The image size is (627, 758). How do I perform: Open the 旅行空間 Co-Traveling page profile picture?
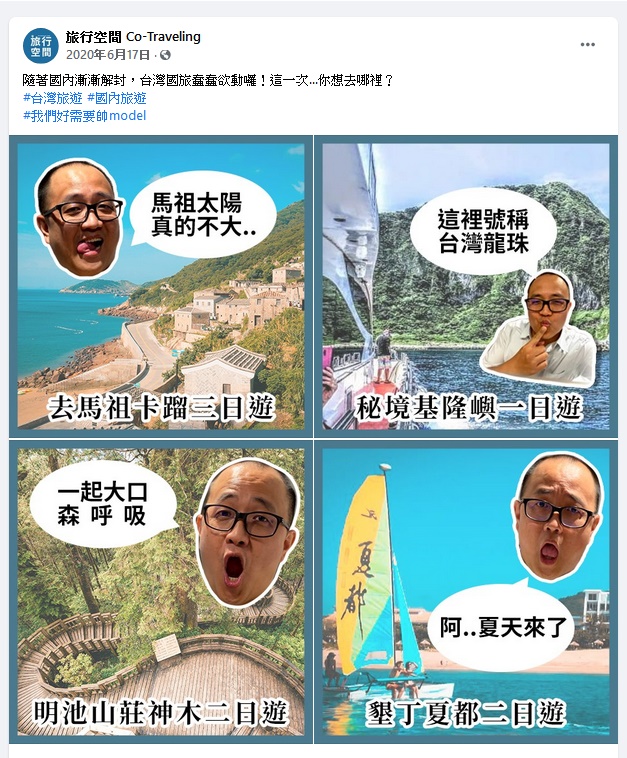tap(40, 46)
